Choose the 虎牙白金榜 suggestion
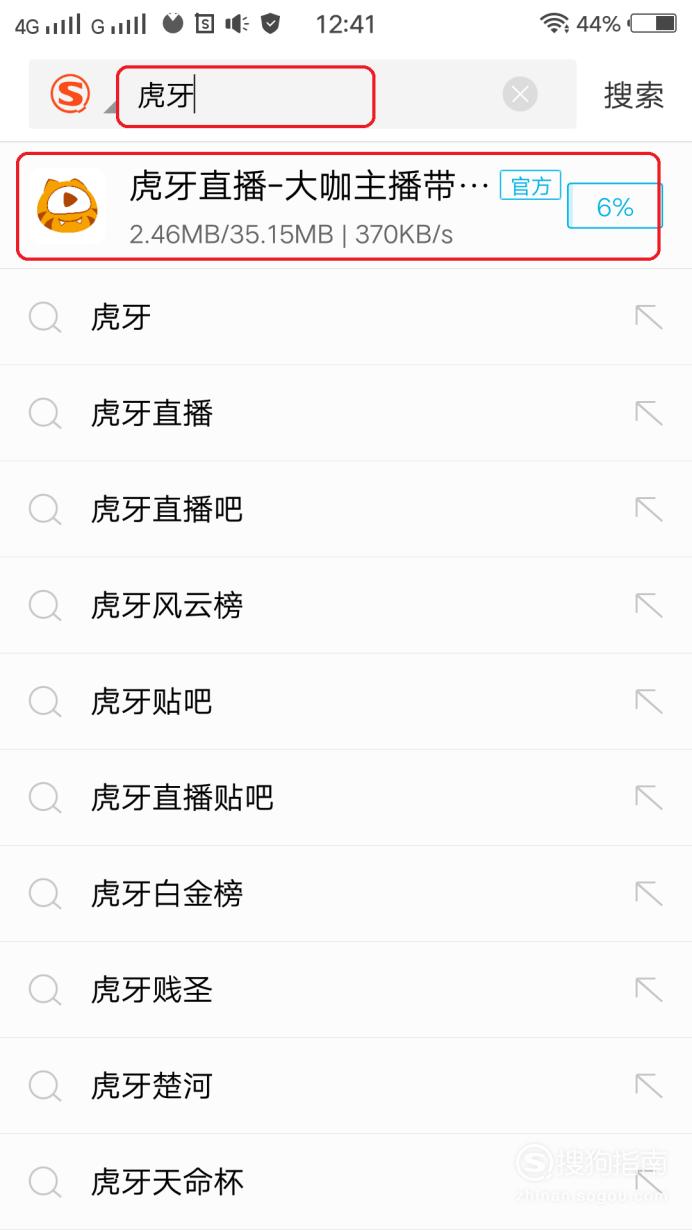This screenshot has width=692, height=1230. pos(346,893)
